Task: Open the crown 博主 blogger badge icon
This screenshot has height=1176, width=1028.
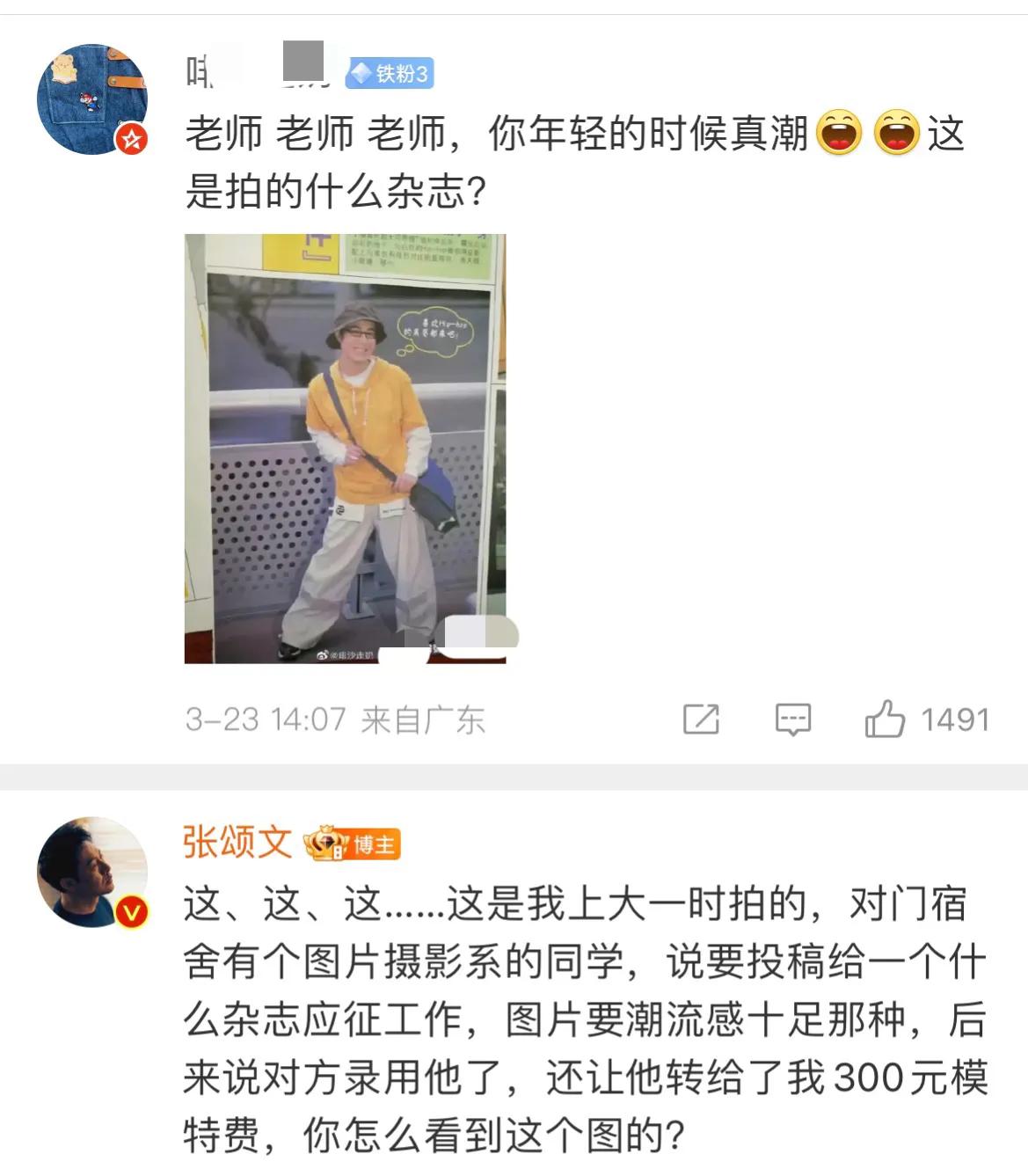Action: [324, 844]
